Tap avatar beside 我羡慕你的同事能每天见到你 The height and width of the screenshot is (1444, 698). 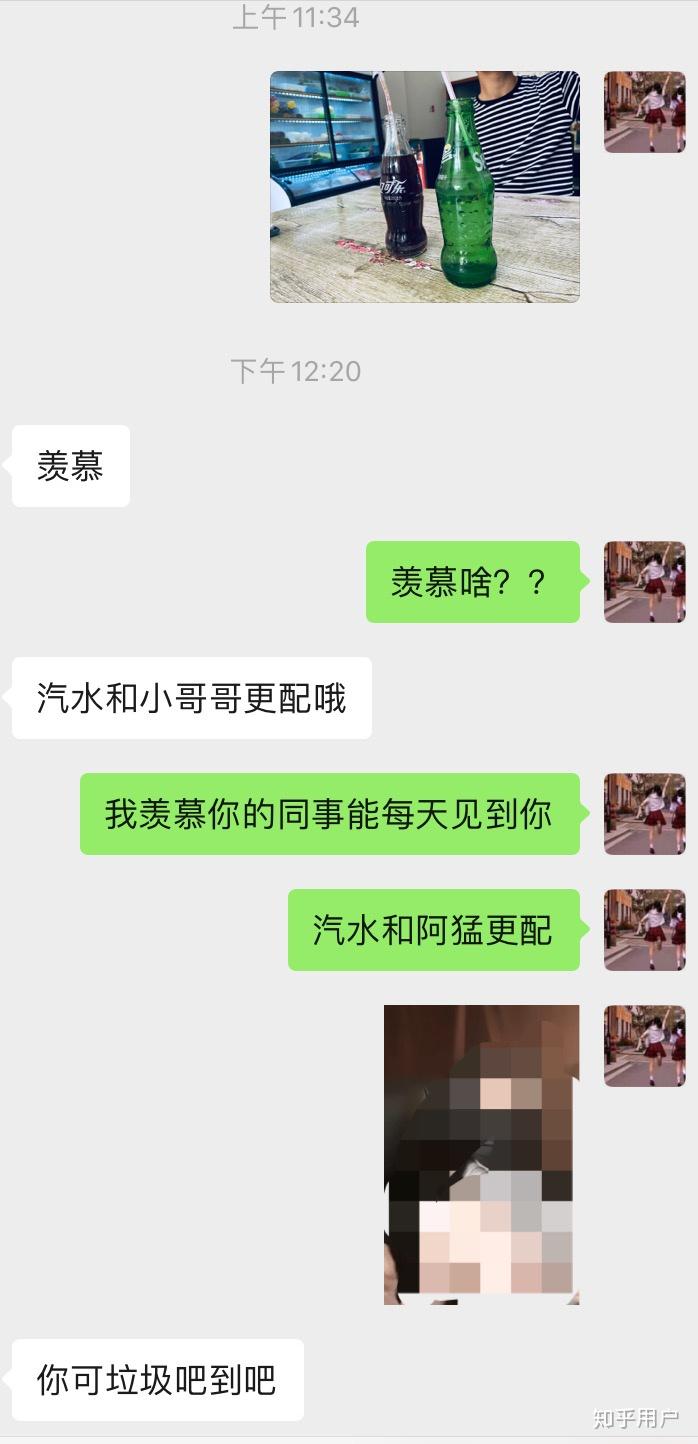[x=644, y=814]
